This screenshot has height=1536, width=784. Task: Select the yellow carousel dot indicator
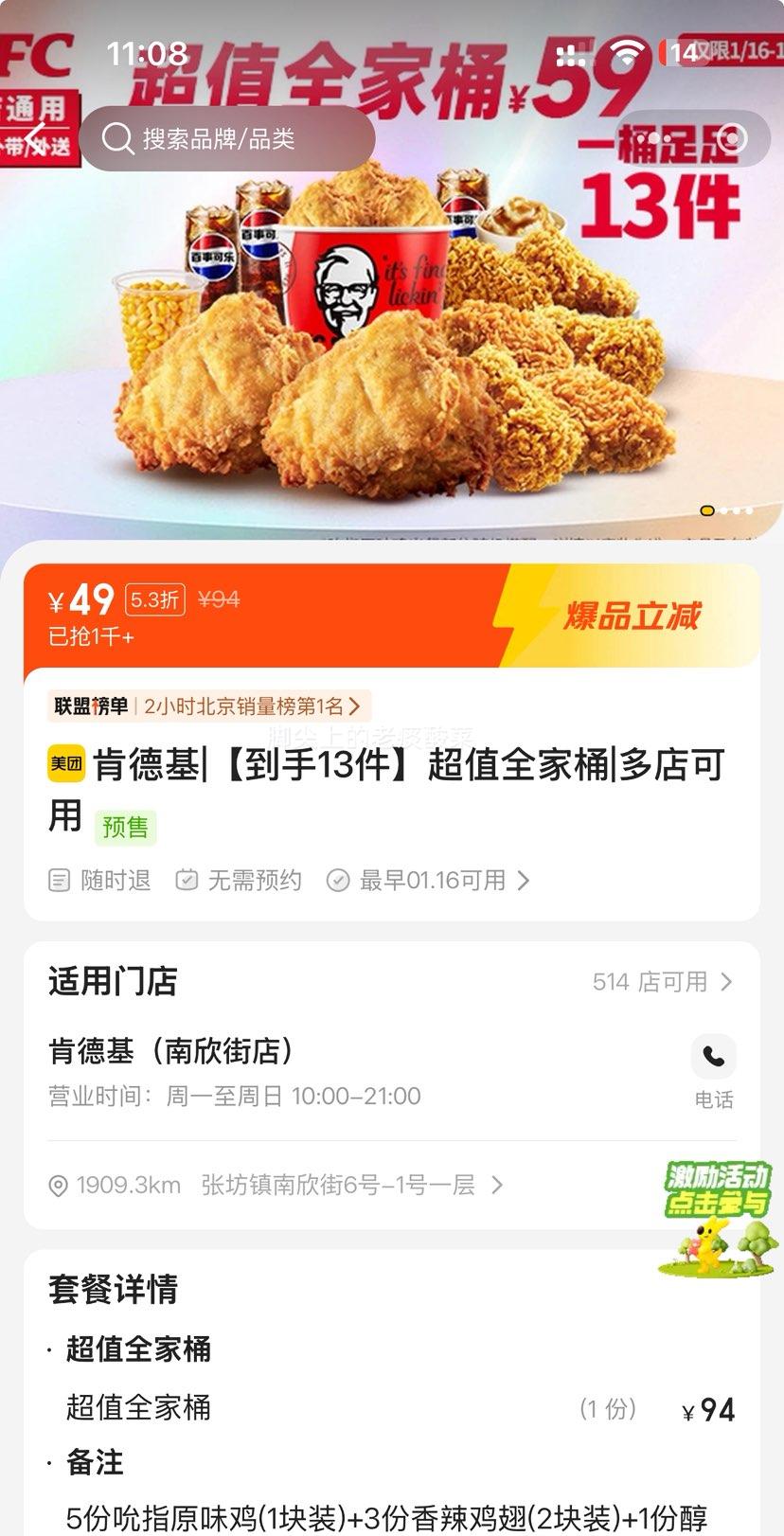point(706,510)
